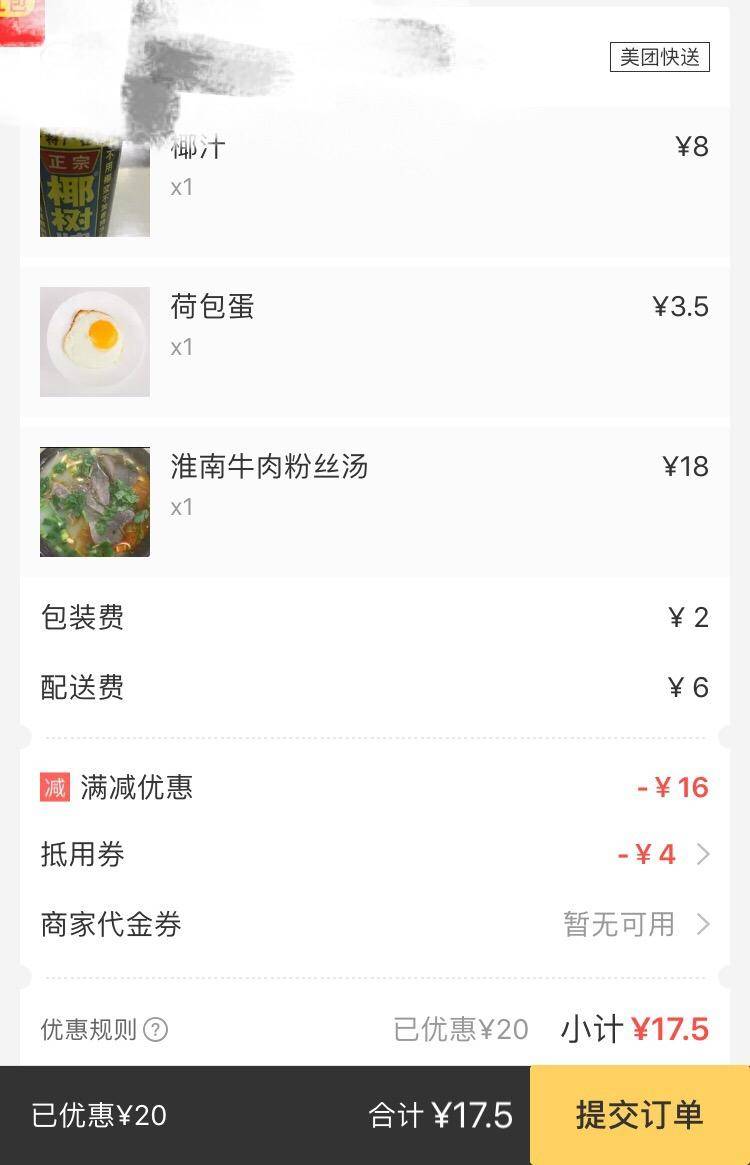Image resolution: width=750 pixels, height=1165 pixels.
Task: Submit the order with 提交订单
Action: tap(639, 1115)
